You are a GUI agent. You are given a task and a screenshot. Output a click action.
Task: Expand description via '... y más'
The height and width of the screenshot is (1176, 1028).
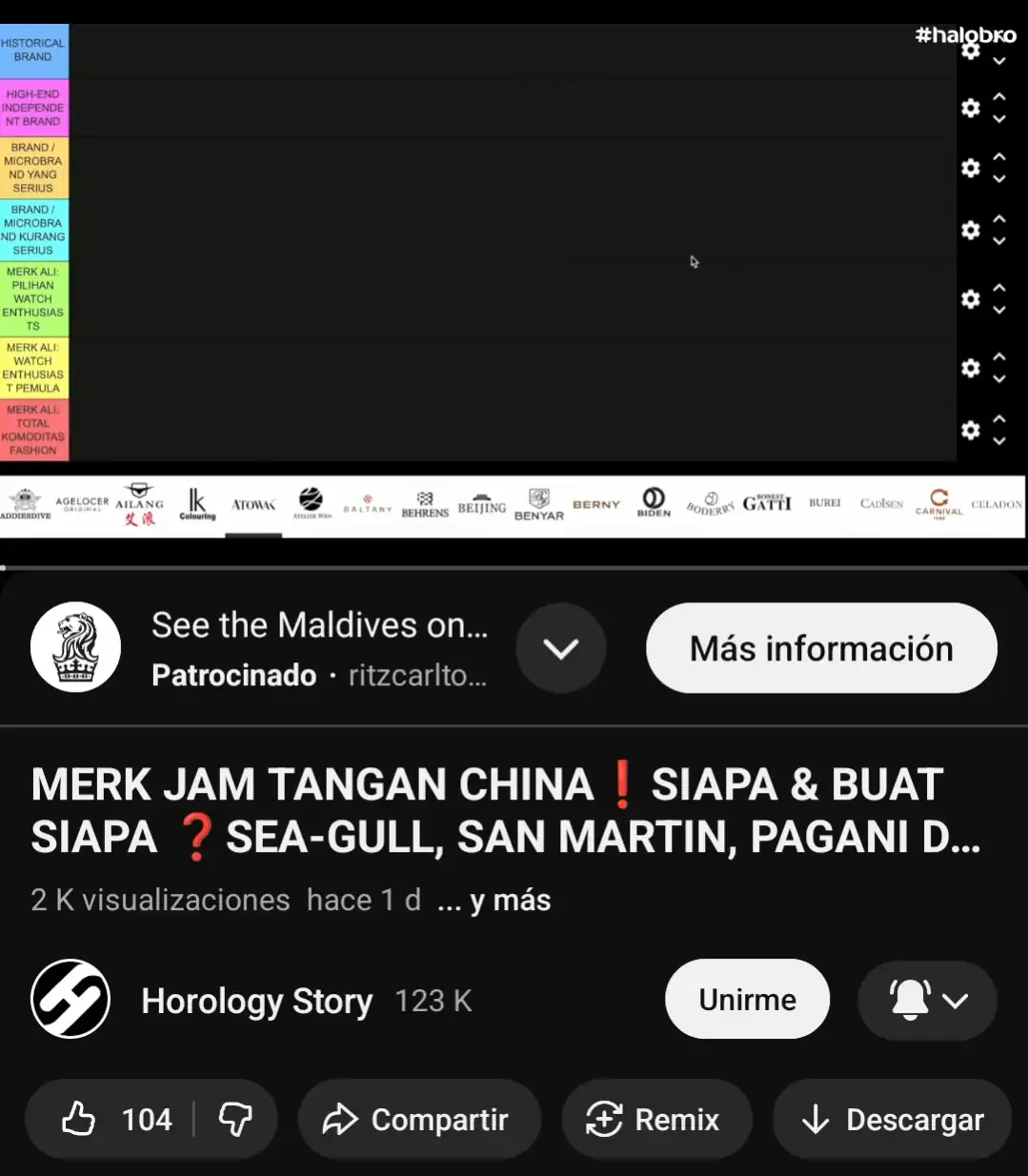click(x=494, y=900)
